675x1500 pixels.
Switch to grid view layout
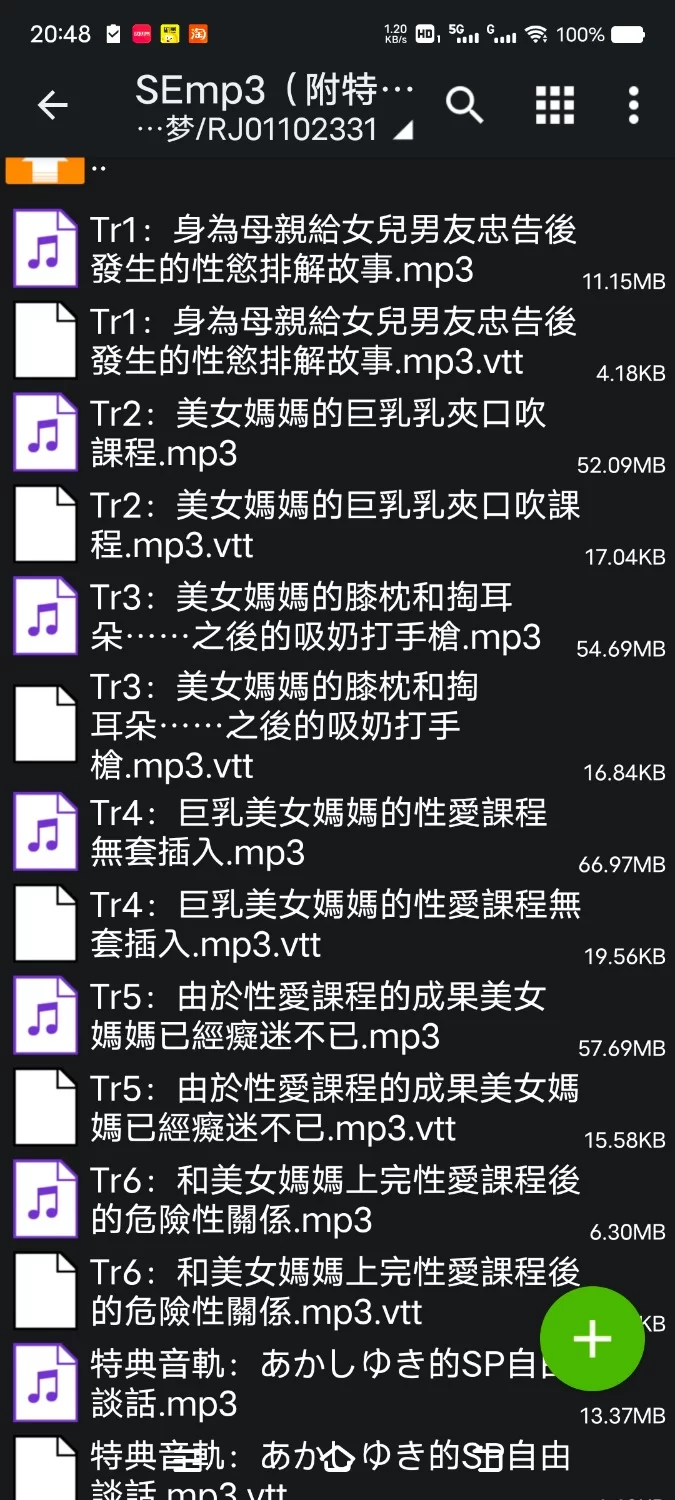pos(555,104)
